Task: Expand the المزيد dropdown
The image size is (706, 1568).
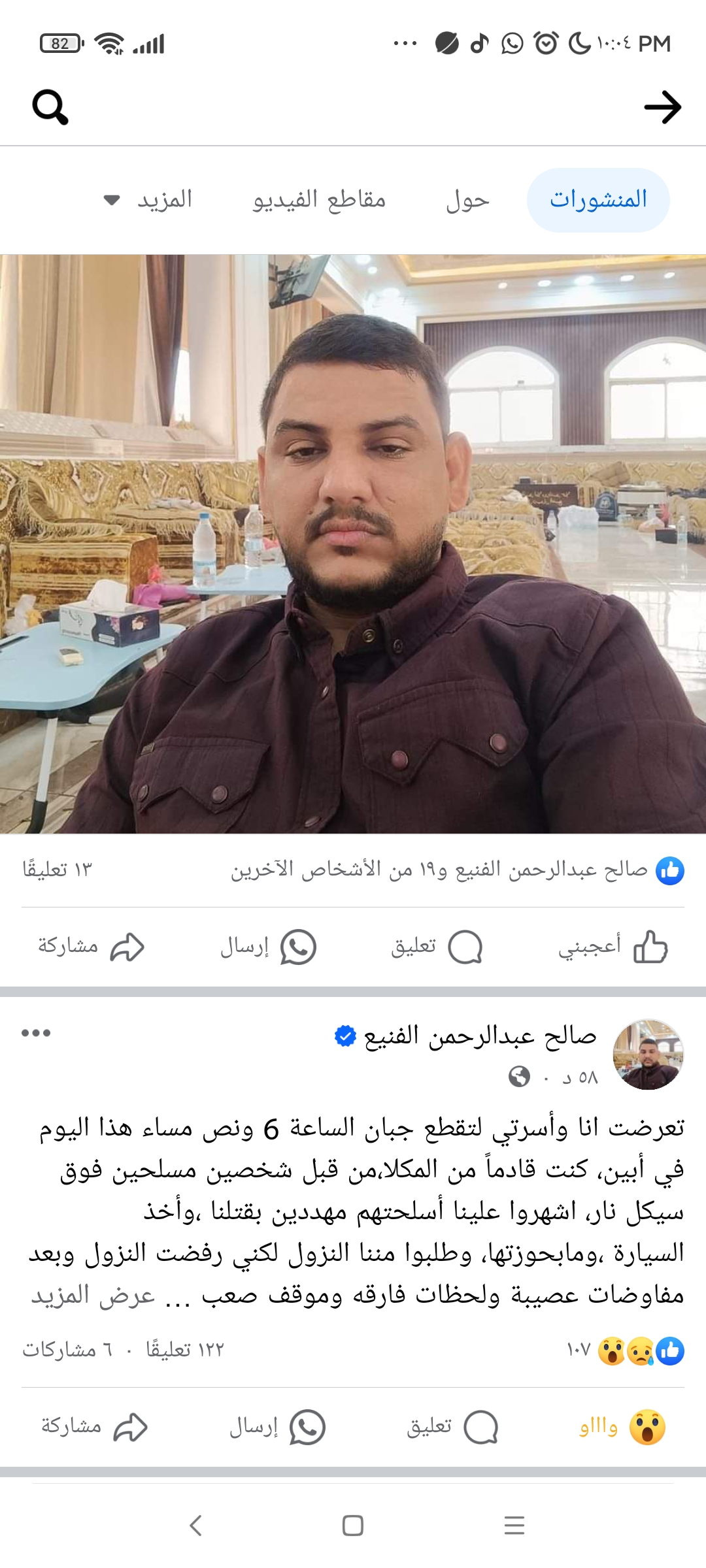Action: click(149, 200)
